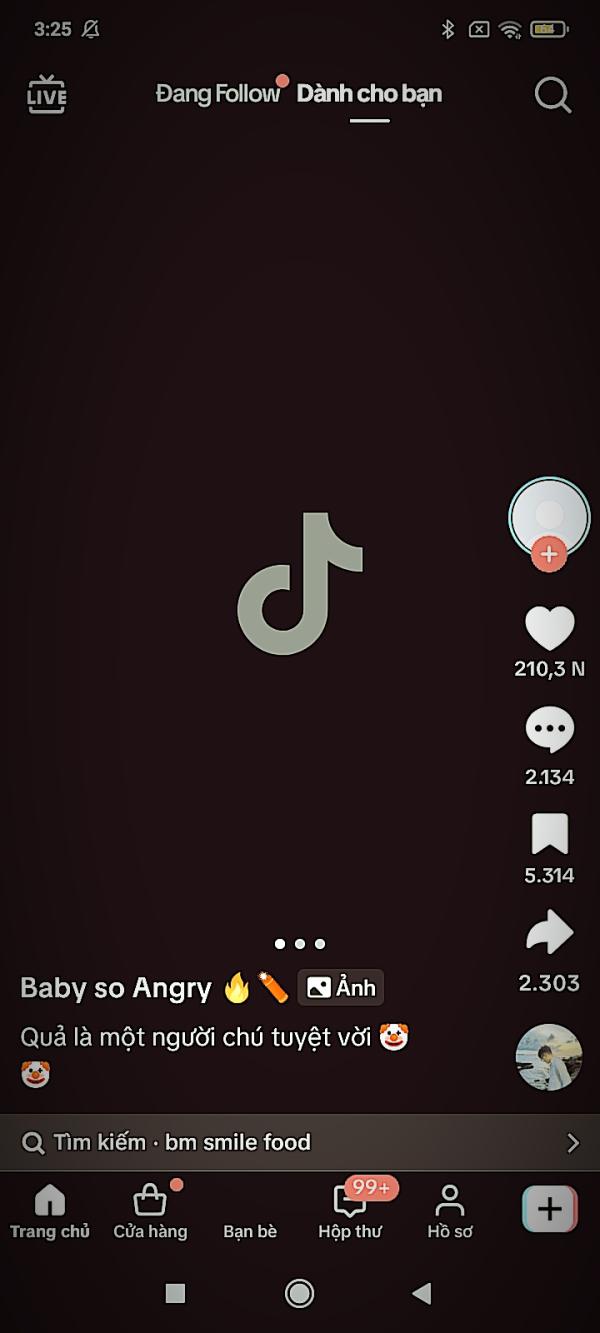Open the creator's profile avatar
The image size is (600, 1333).
click(548, 516)
